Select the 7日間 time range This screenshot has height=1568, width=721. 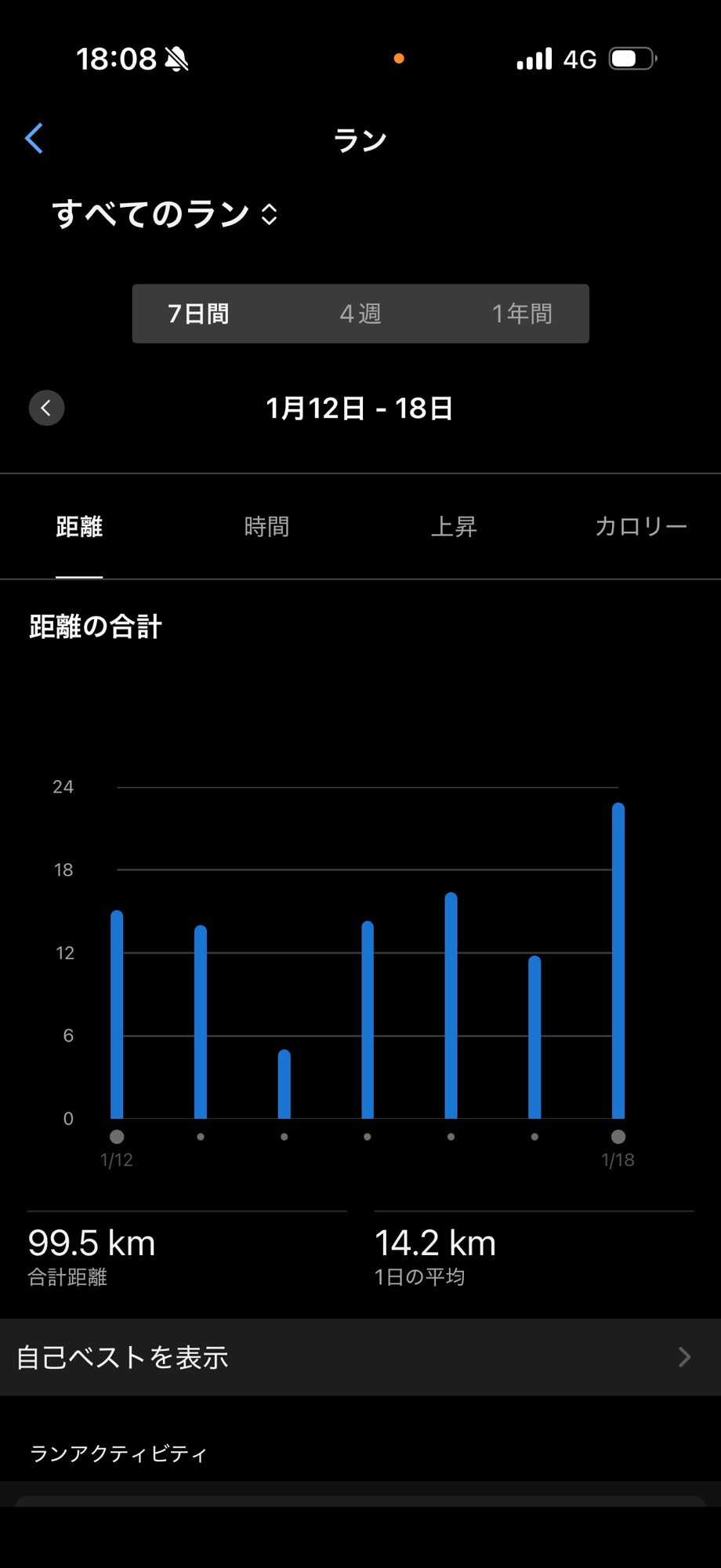(198, 314)
